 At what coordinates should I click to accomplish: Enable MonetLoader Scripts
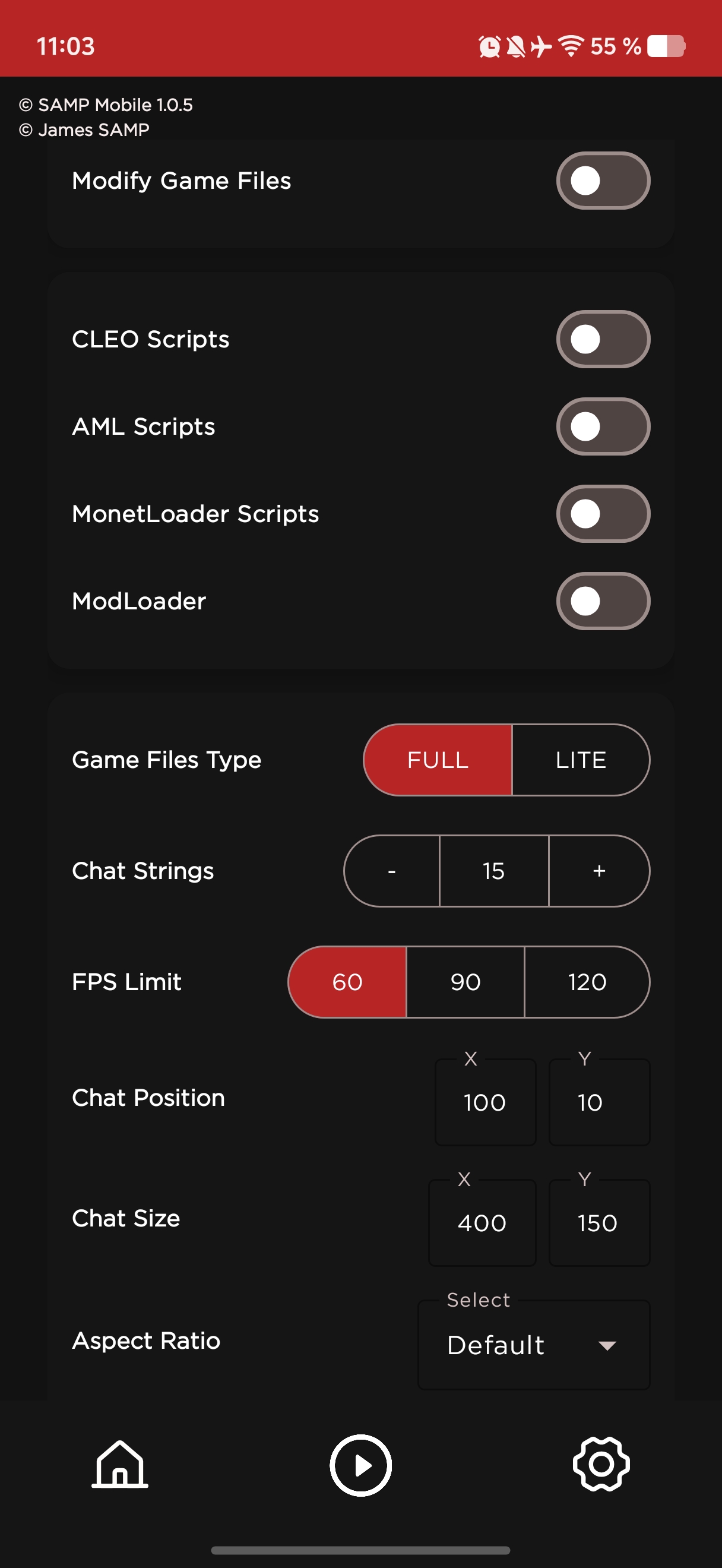(603, 514)
